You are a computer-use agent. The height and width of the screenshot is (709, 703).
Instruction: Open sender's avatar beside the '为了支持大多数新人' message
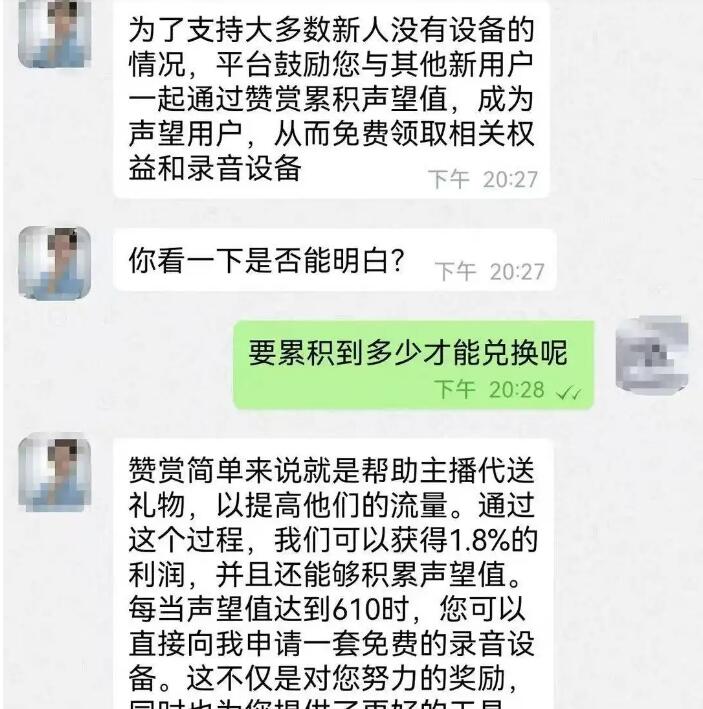point(54,32)
